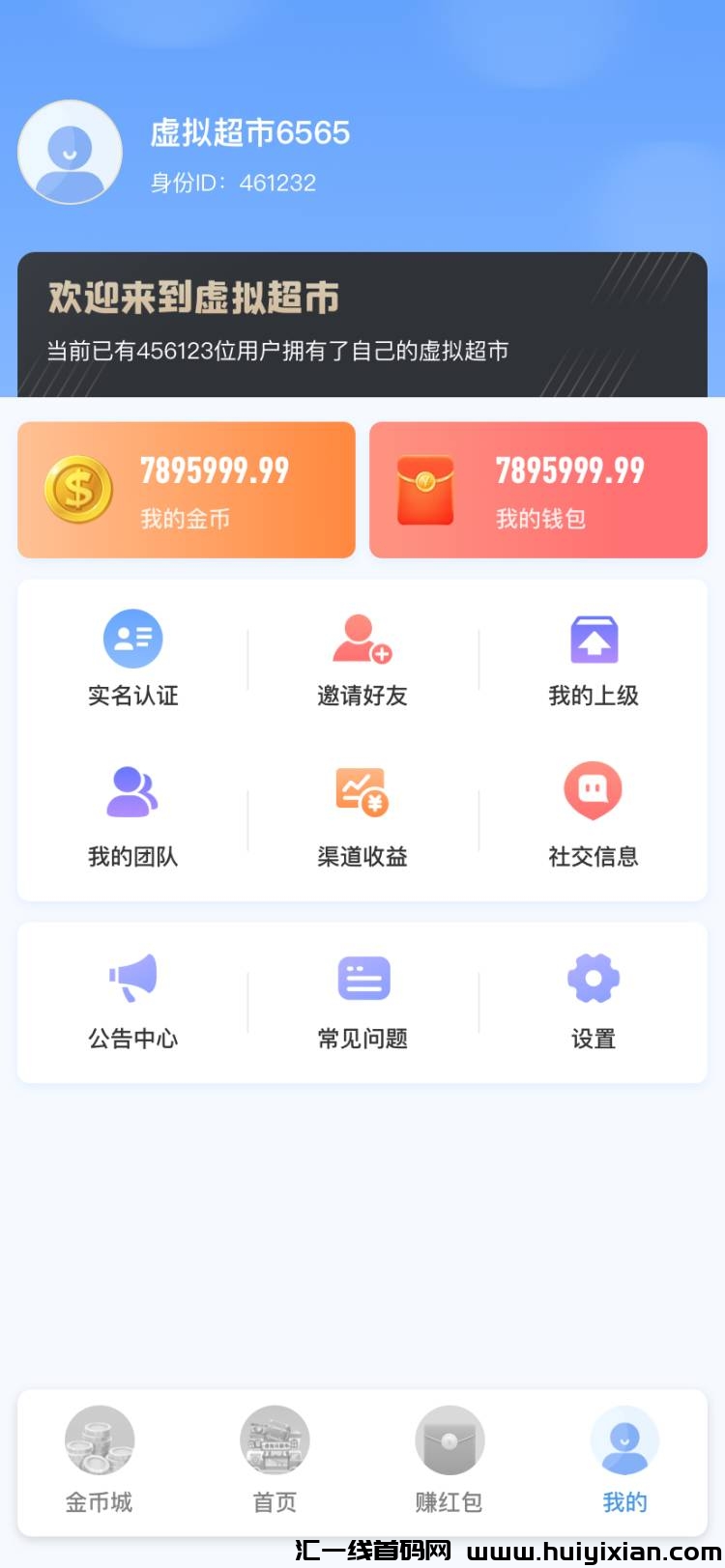Open the 我的钱包 wallet card
The height and width of the screenshot is (1568, 725).
tap(537, 489)
